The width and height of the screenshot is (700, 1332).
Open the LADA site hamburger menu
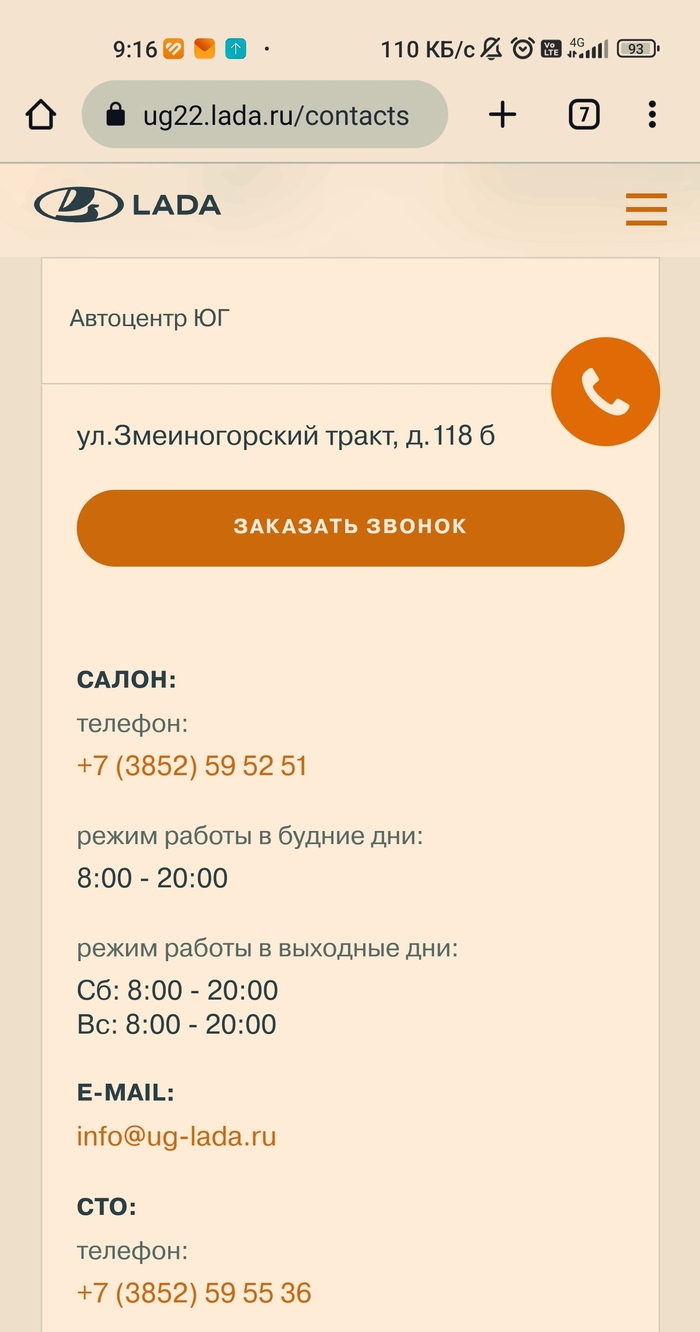pos(646,209)
